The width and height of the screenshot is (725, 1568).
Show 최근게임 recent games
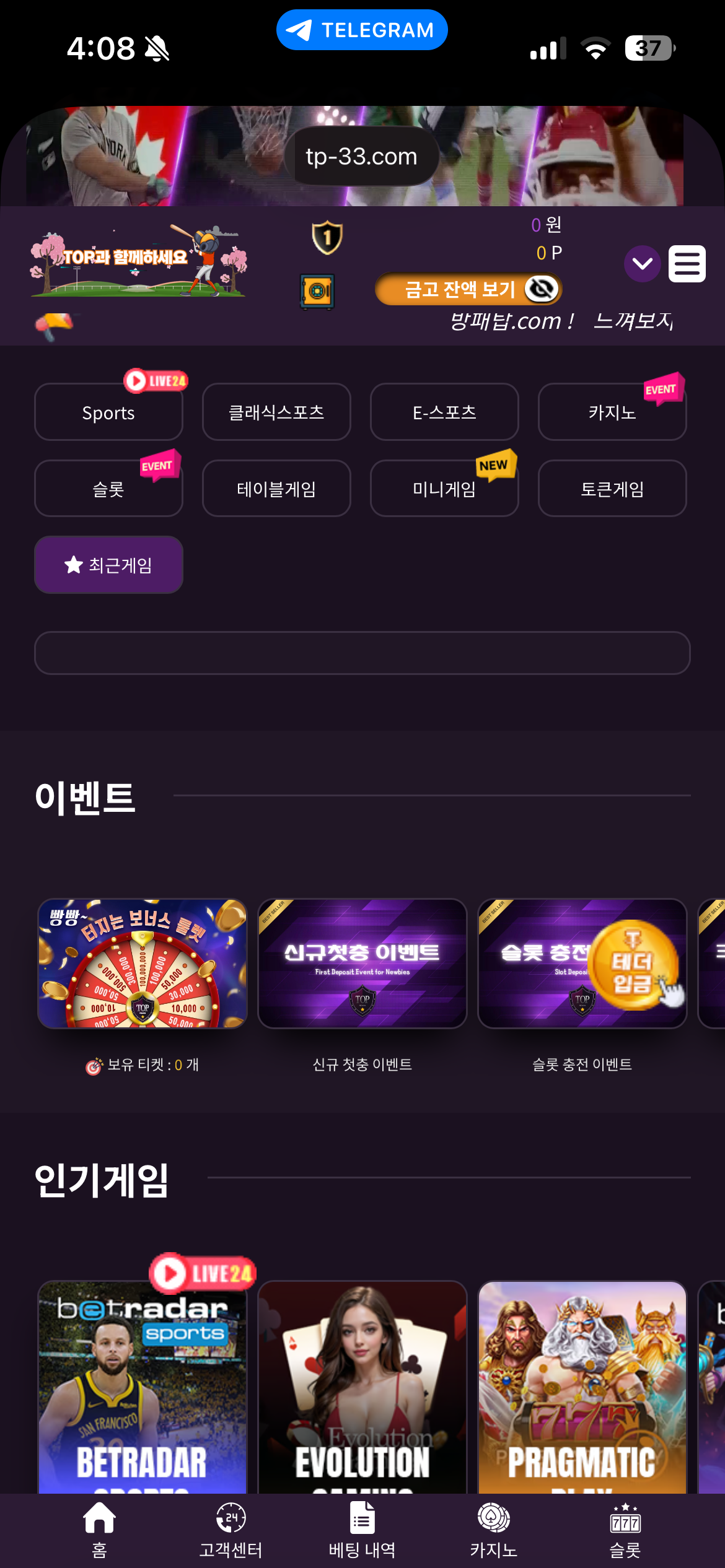(x=108, y=565)
